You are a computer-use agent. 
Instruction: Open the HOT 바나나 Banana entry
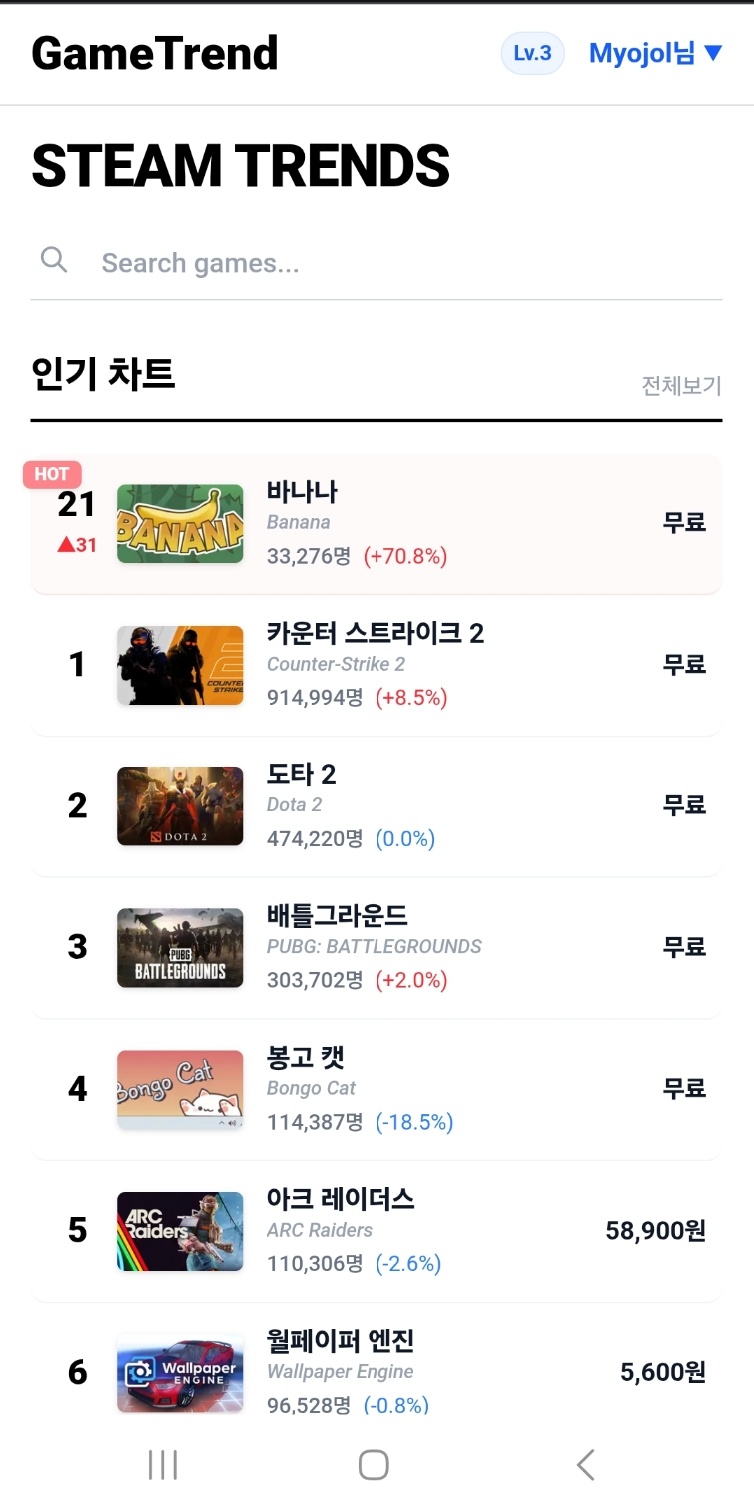tap(376, 524)
